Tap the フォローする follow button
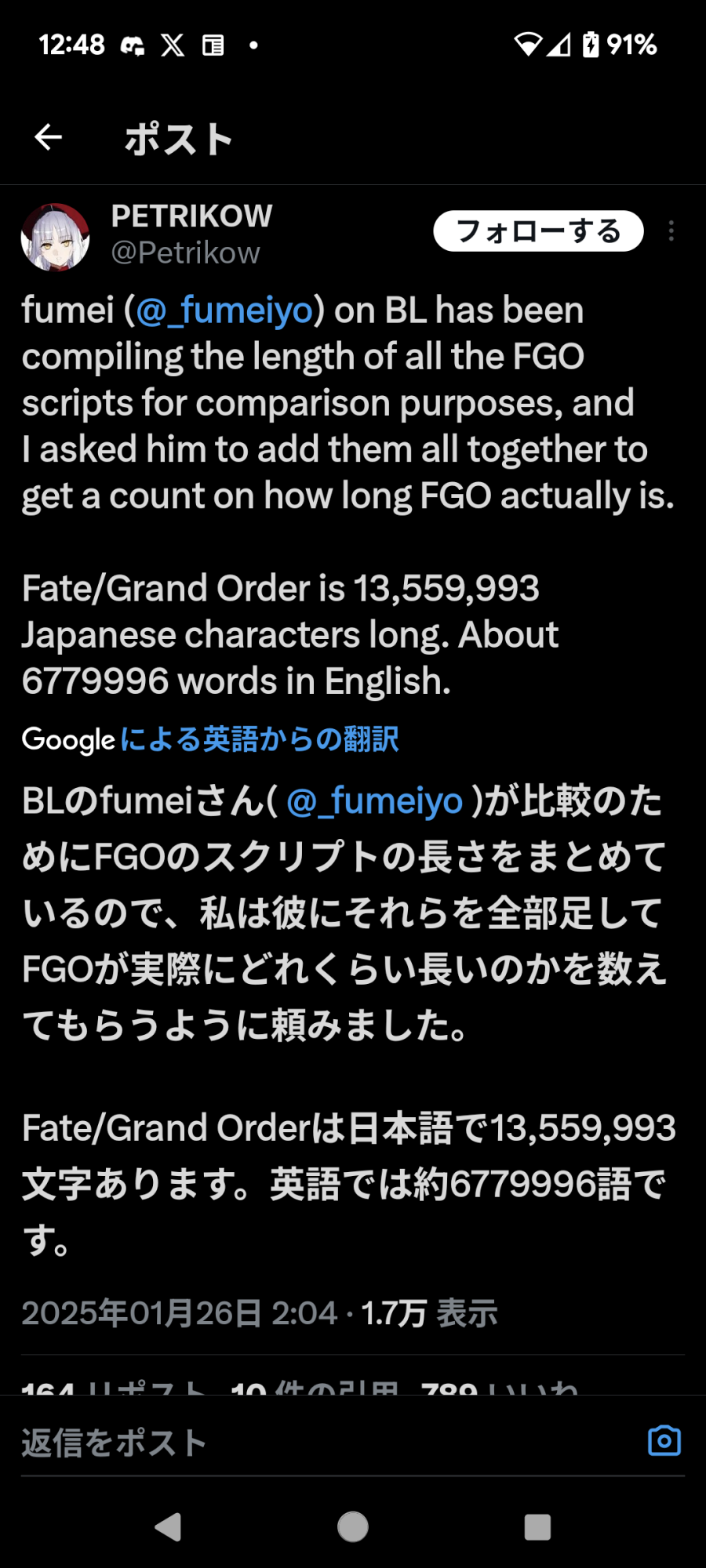 [538, 231]
